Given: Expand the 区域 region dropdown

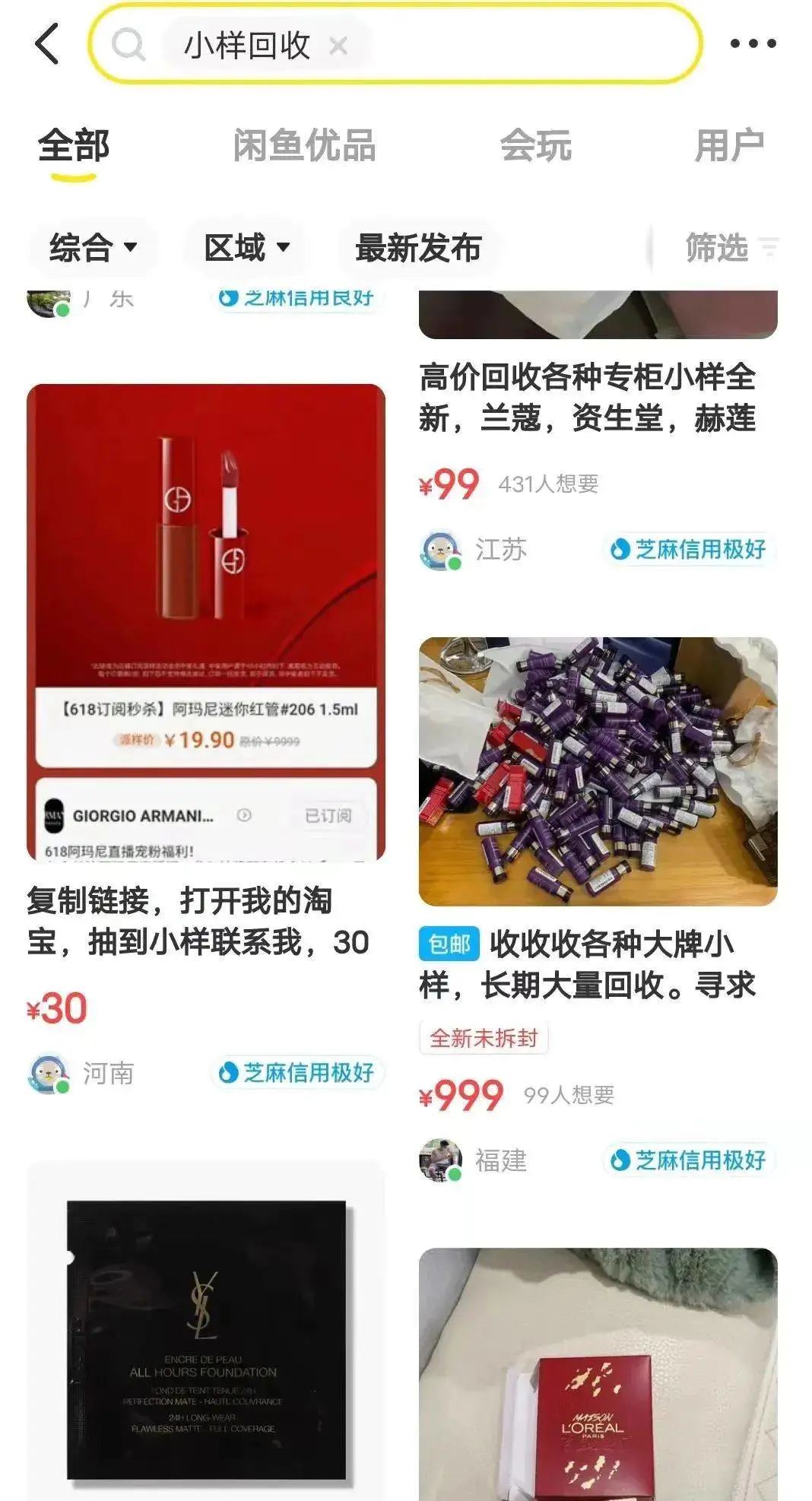Looking at the screenshot, I should pyautogui.click(x=246, y=248).
